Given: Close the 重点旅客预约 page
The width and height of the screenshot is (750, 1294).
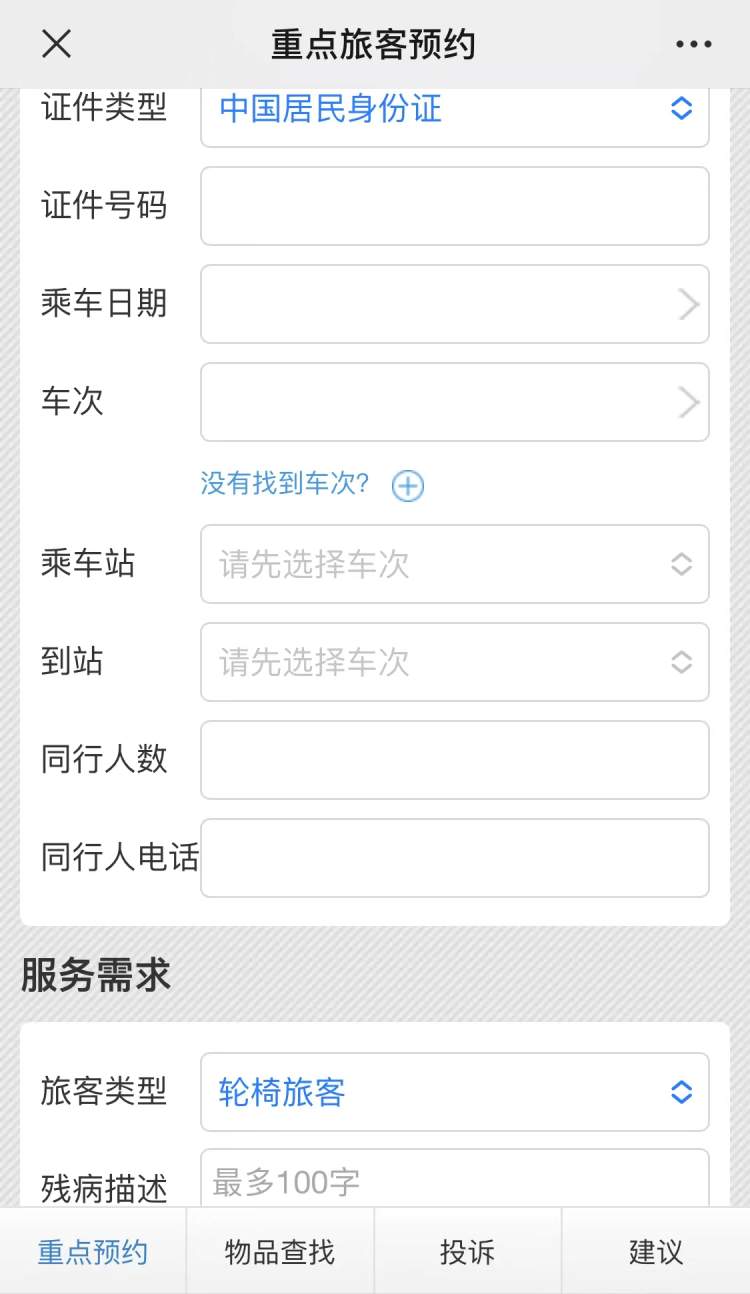Looking at the screenshot, I should [x=56, y=44].
